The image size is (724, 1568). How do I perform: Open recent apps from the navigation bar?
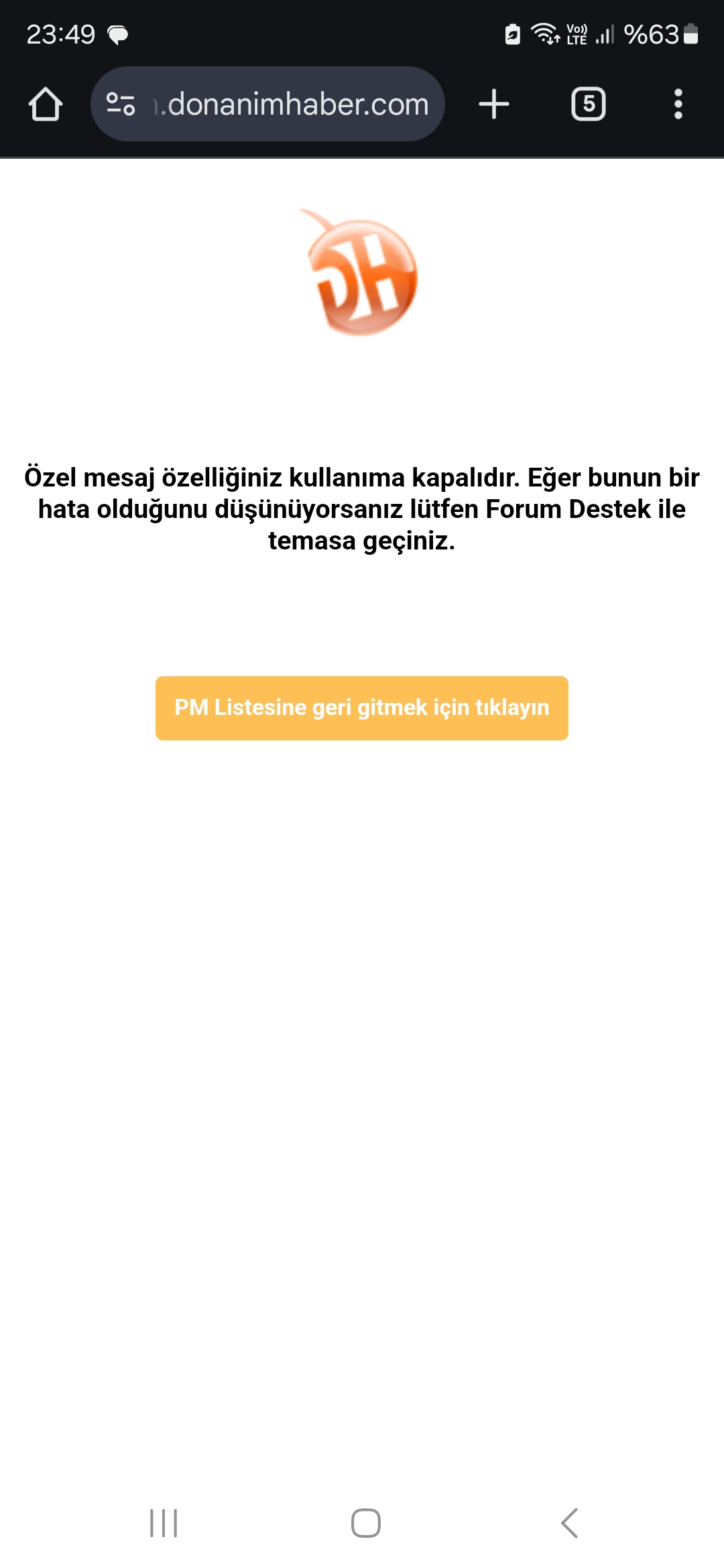click(164, 1522)
